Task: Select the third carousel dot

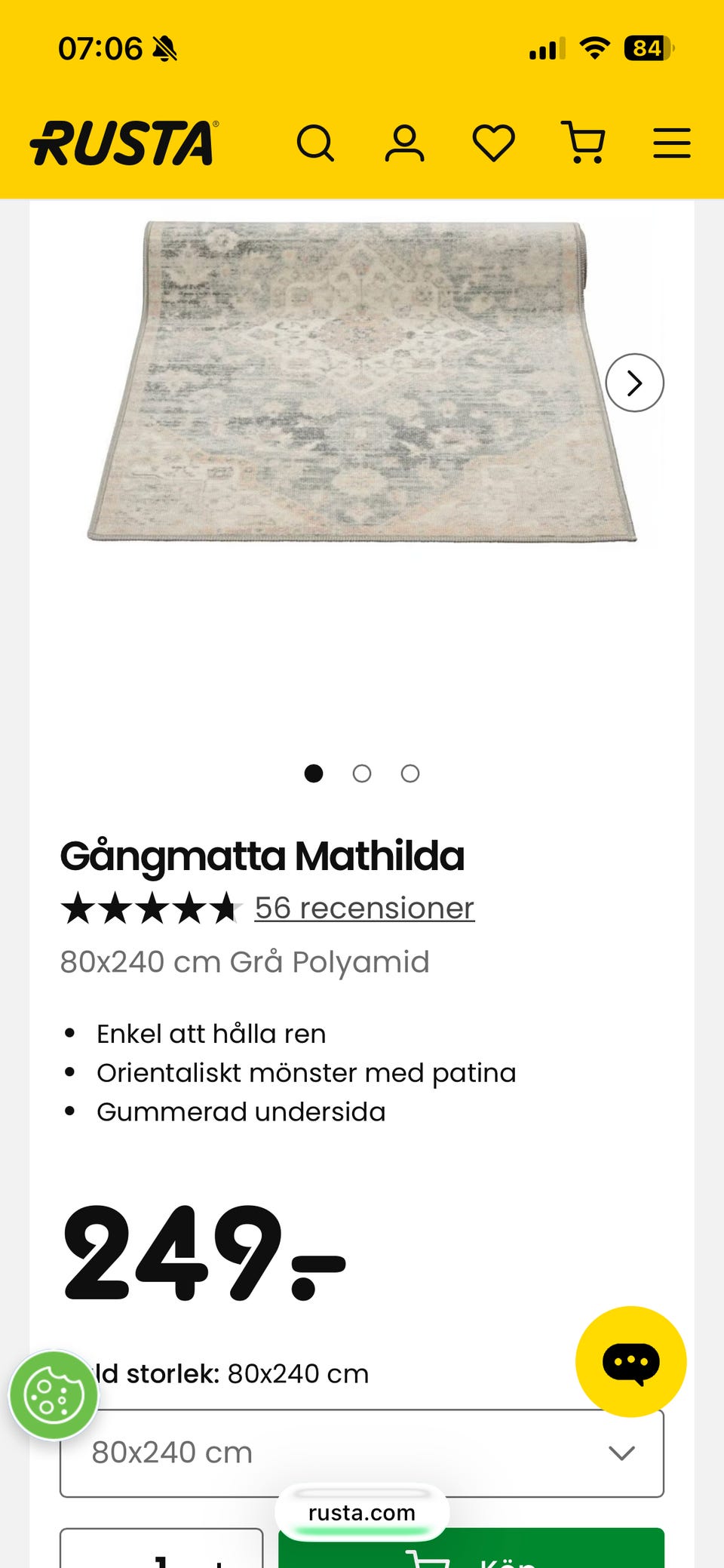Action: point(410,773)
